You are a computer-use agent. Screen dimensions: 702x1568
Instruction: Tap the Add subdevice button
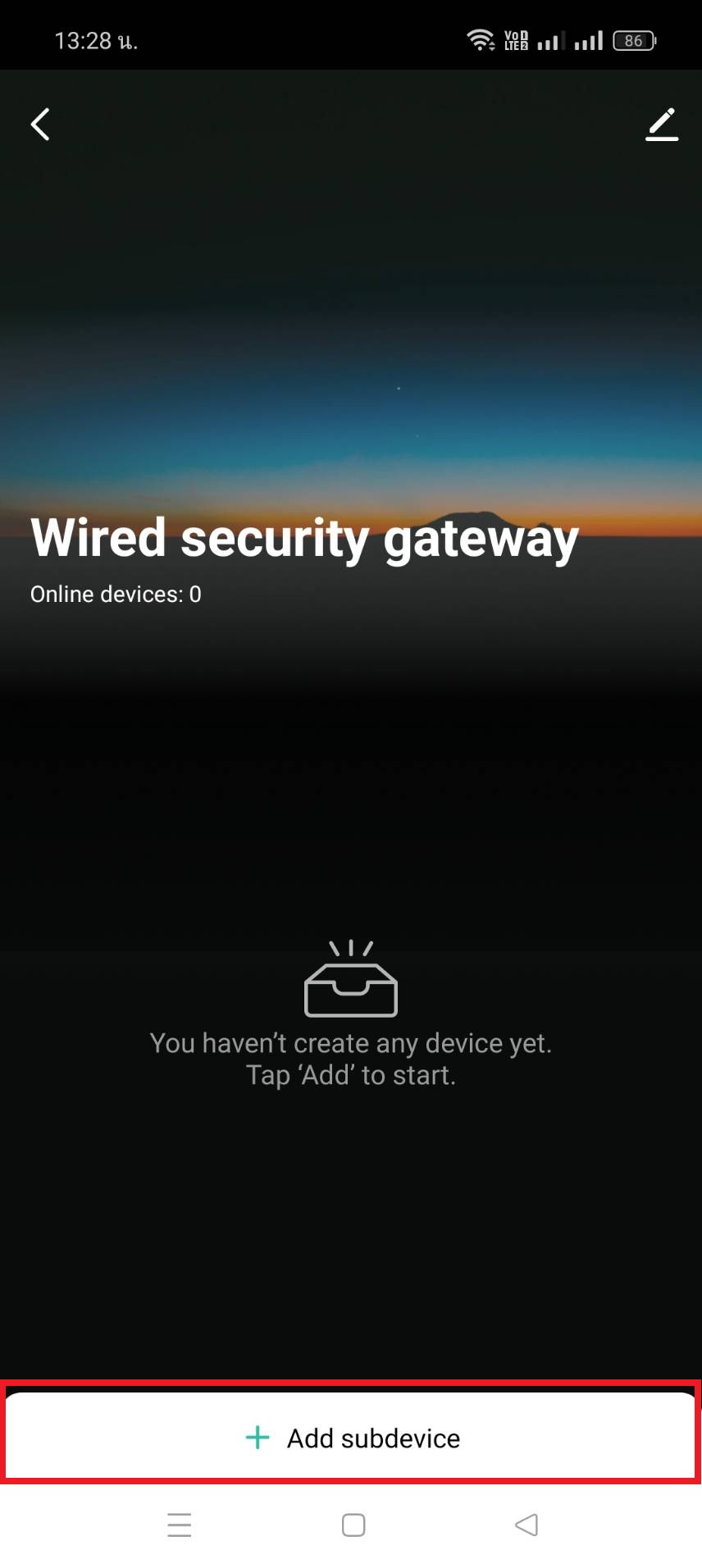pyautogui.click(x=351, y=1438)
